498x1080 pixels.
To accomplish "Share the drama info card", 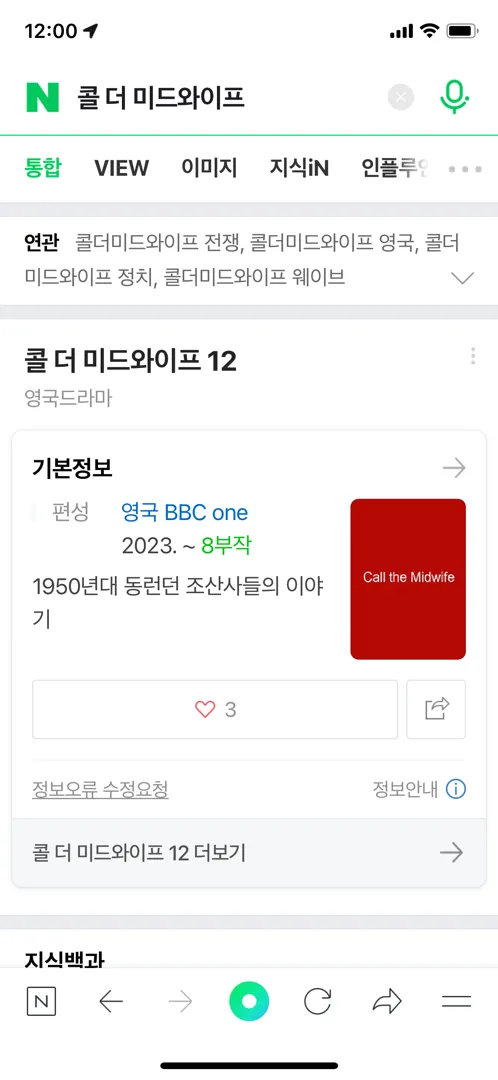I will (x=436, y=709).
